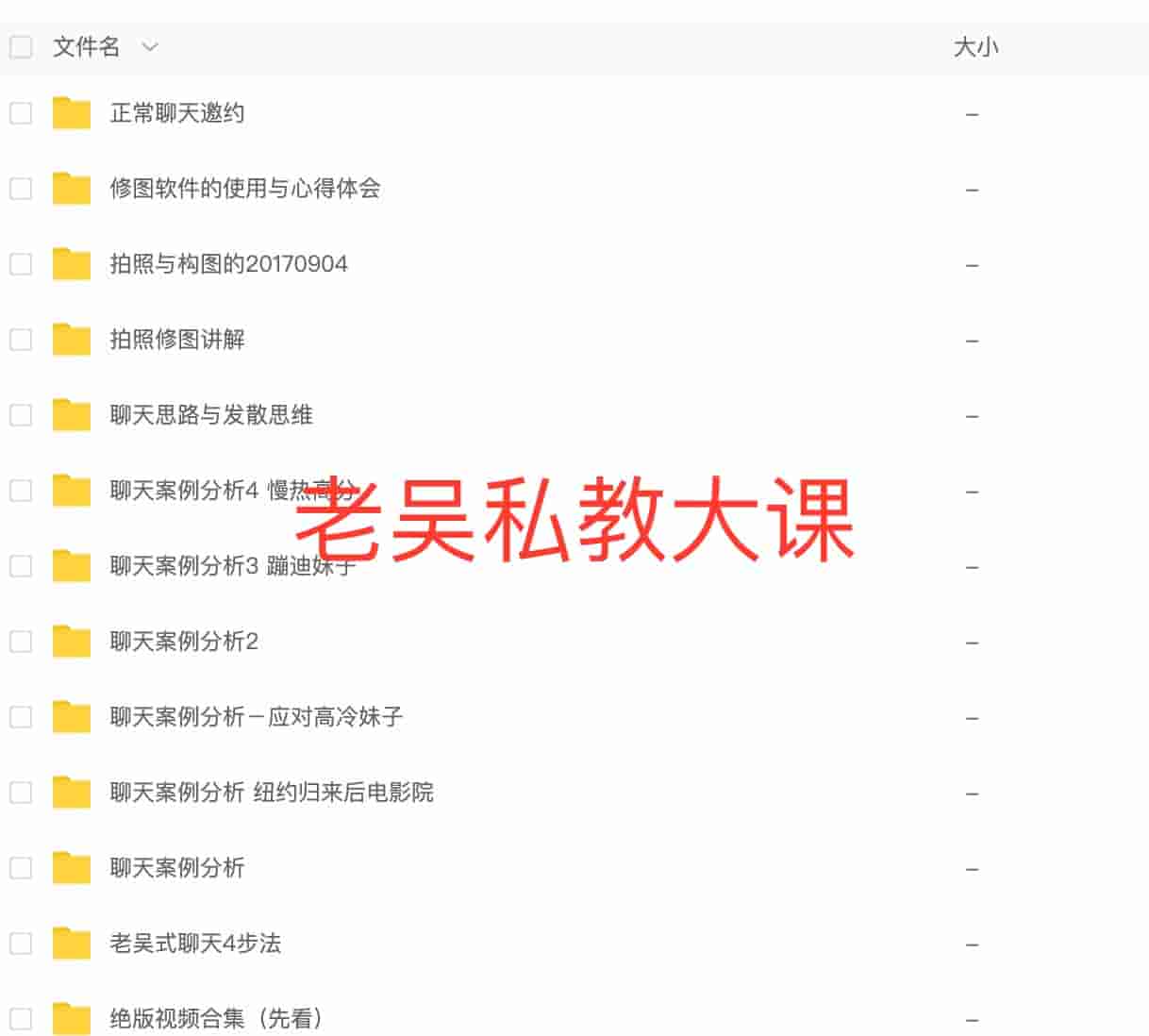
Task: Mark the checkbox for 老吴式聊天4步法
Action: [x=21, y=944]
